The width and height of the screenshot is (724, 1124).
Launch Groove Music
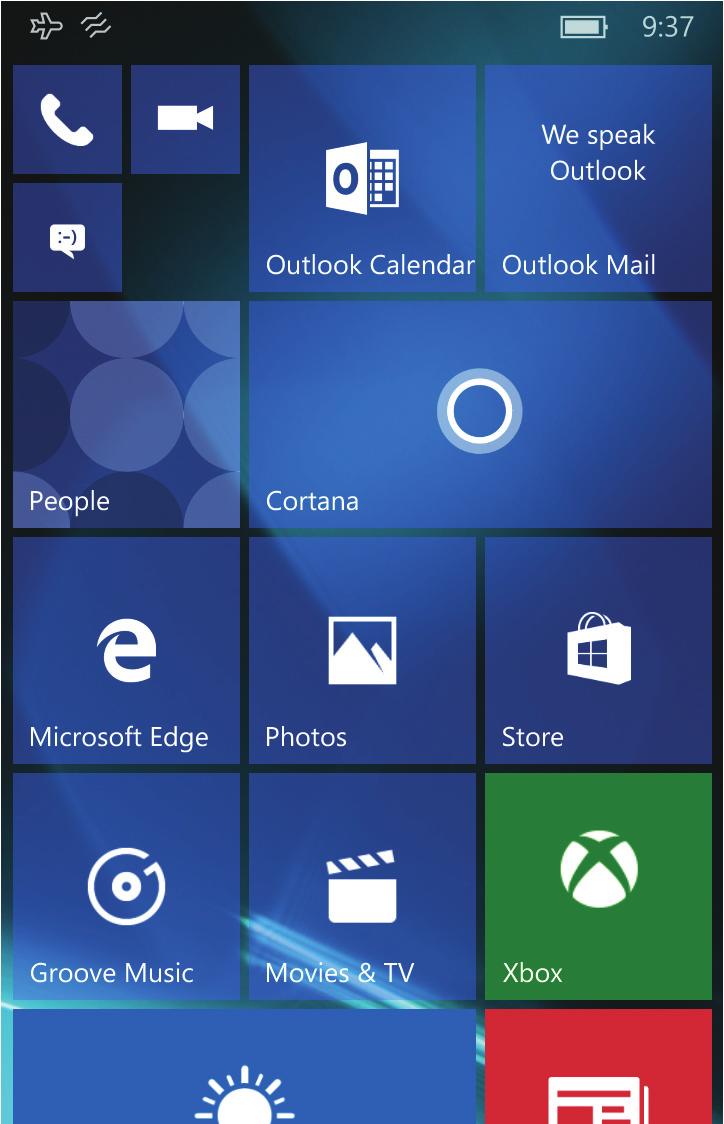pos(126,886)
